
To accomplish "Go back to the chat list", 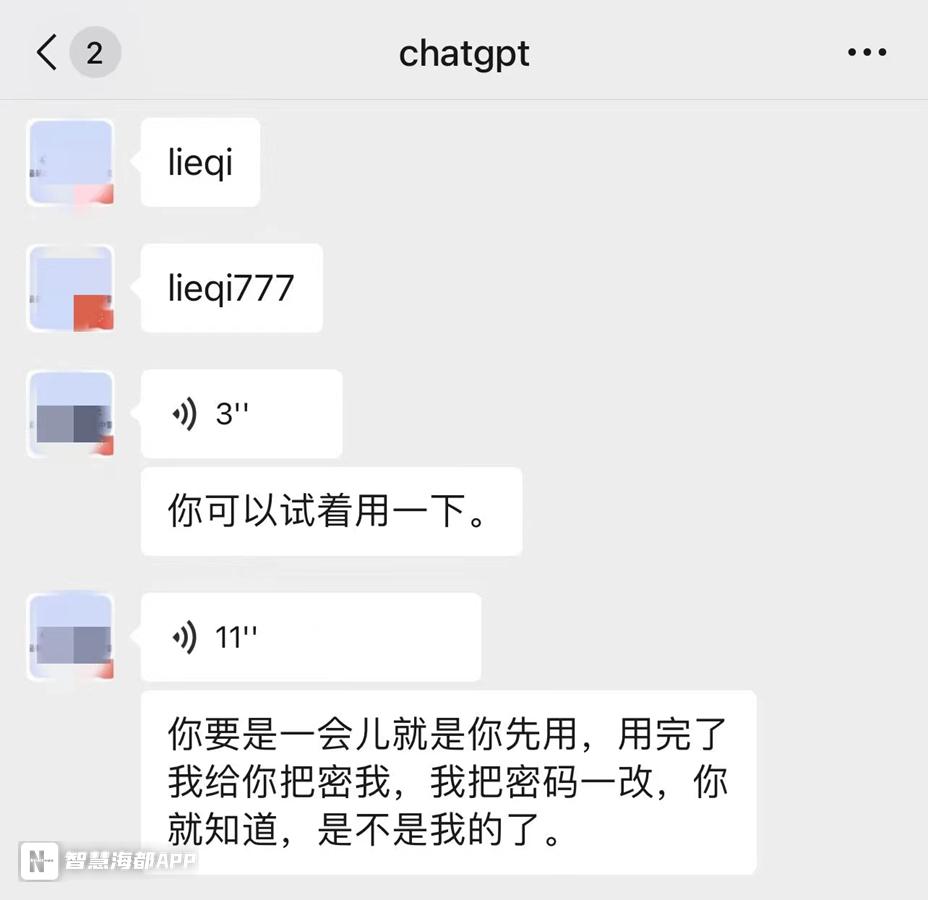I will coord(47,52).
